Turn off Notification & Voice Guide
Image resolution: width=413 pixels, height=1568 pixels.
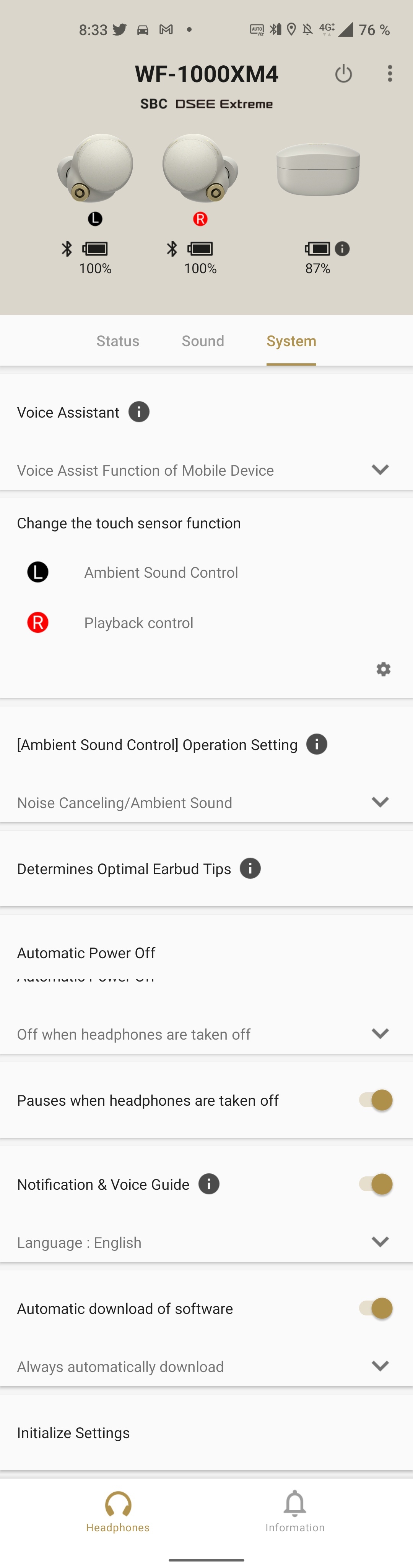point(376,1184)
